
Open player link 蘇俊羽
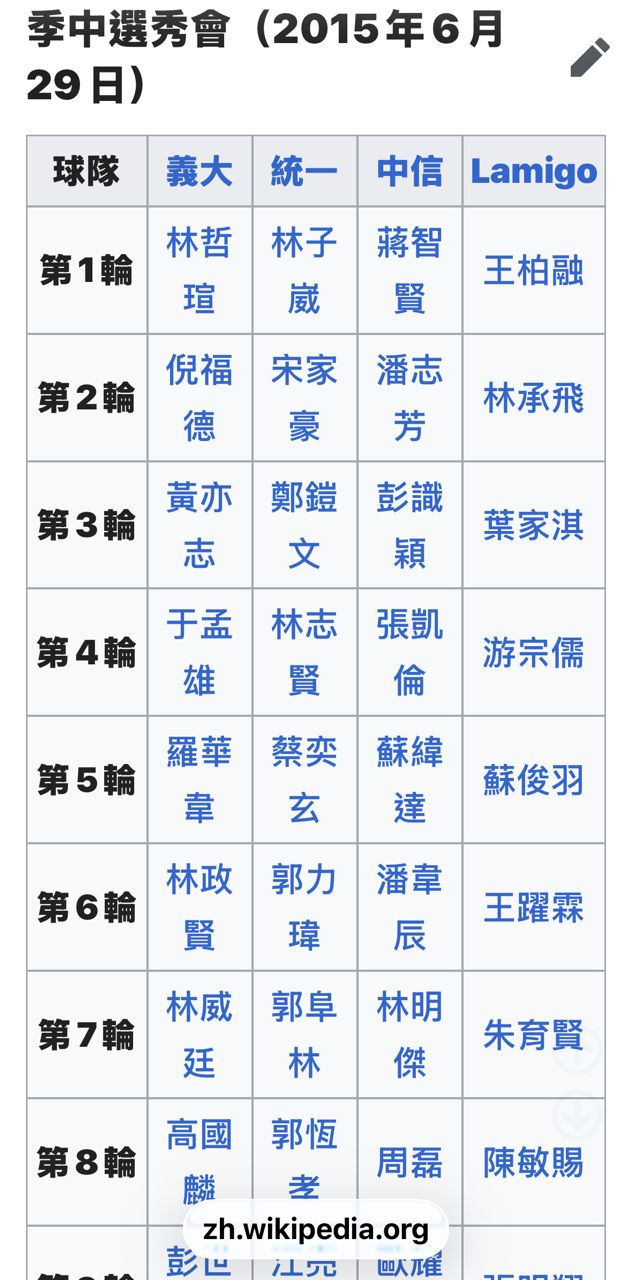[x=533, y=780]
